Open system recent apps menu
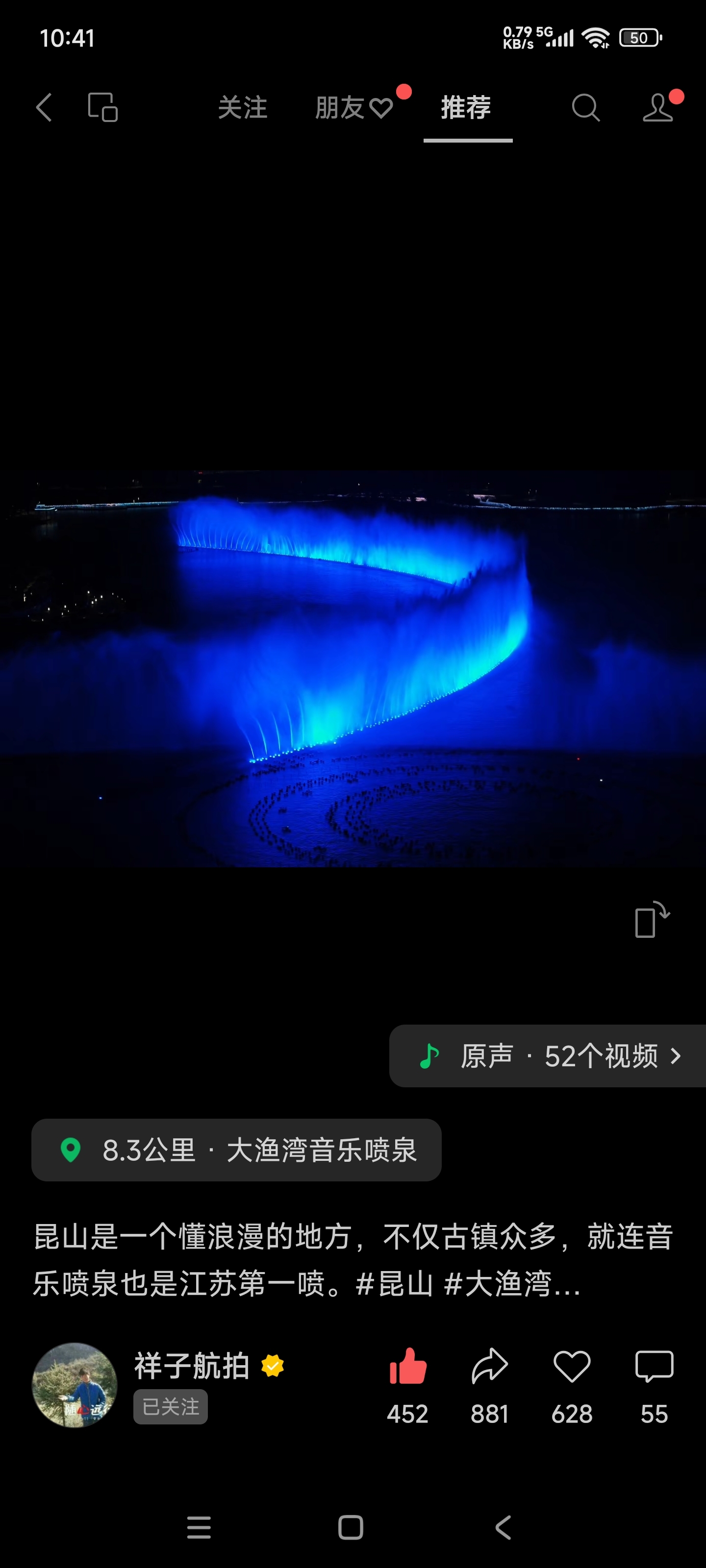This screenshot has height=1568, width=706. pyautogui.click(x=199, y=1527)
